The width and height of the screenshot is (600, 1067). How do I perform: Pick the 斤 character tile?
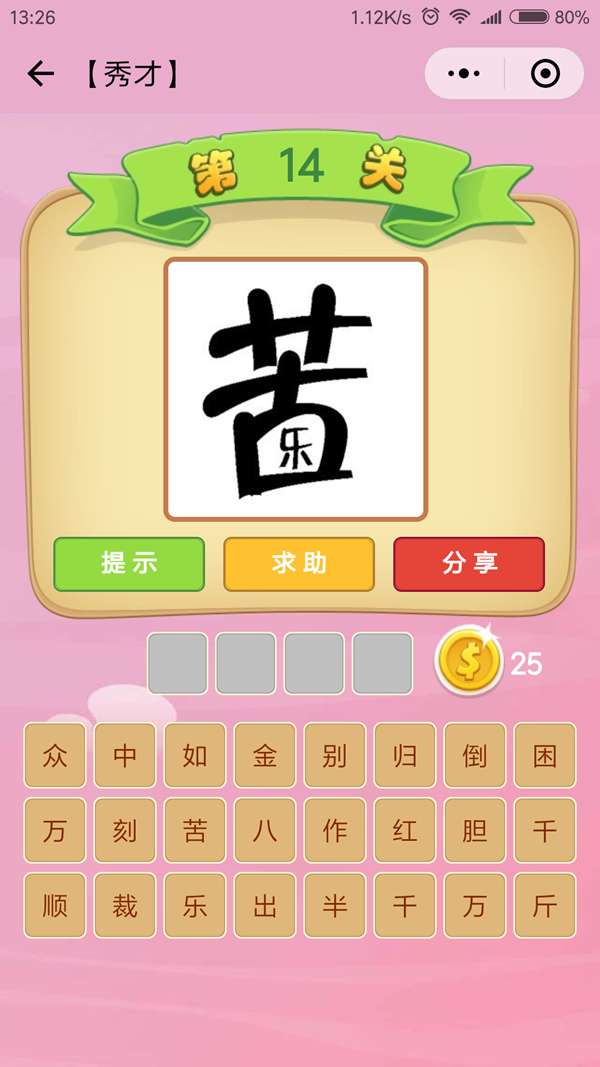coord(545,905)
